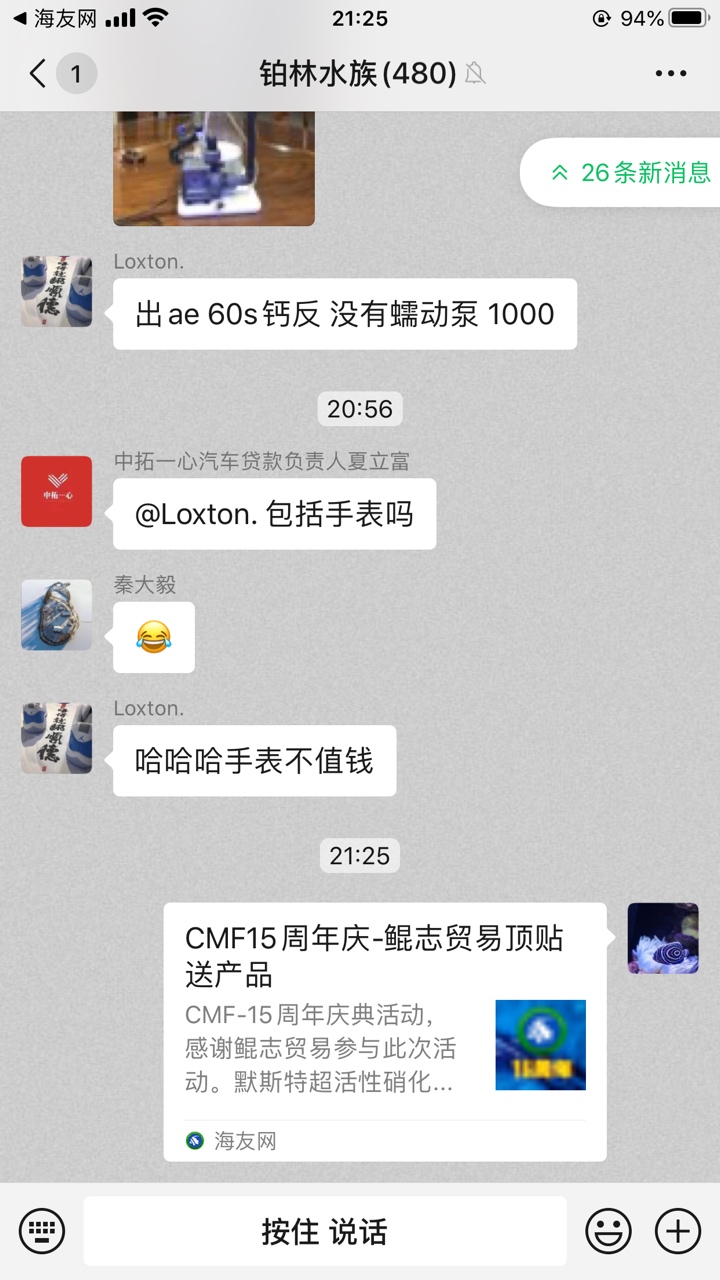View 中拓一心 sender's profile avatar

[x=56, y=491]
